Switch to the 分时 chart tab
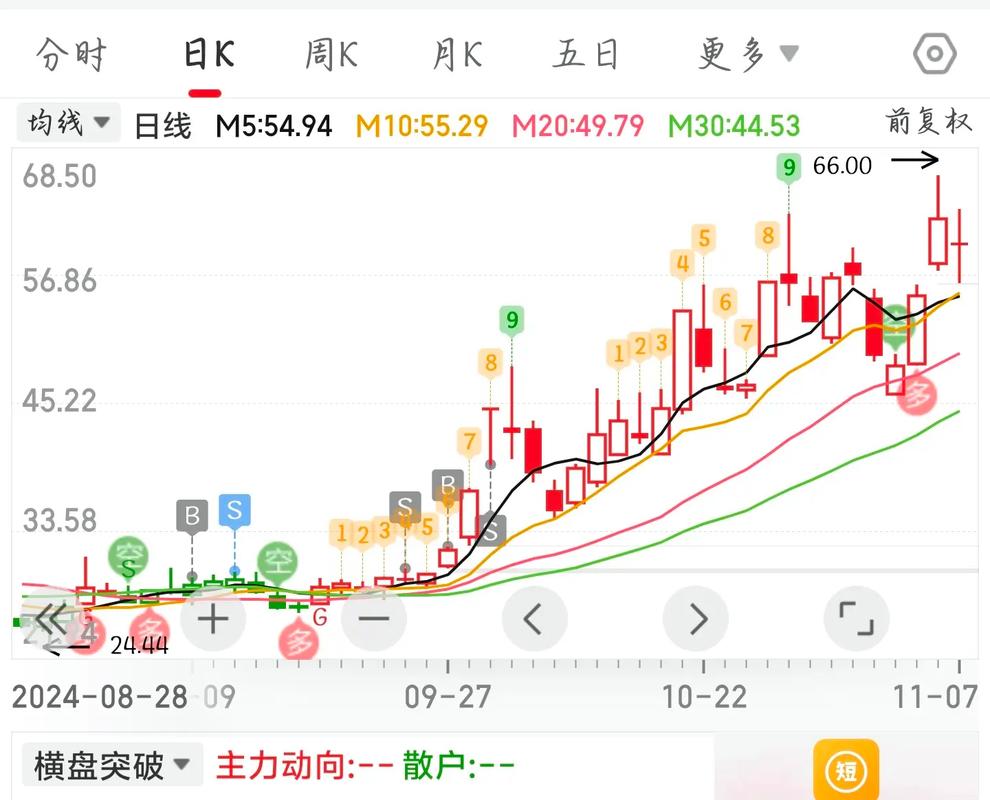 click(70, 54)
